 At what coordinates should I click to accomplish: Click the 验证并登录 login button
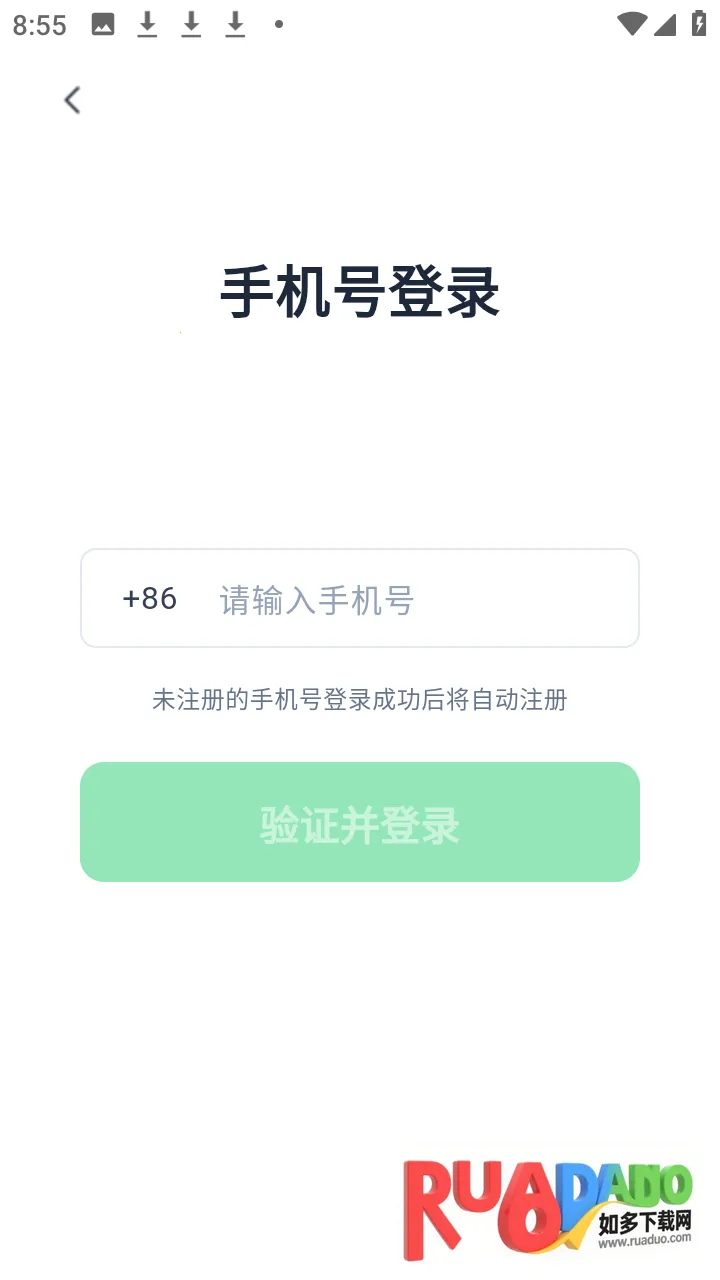(360, 822)
